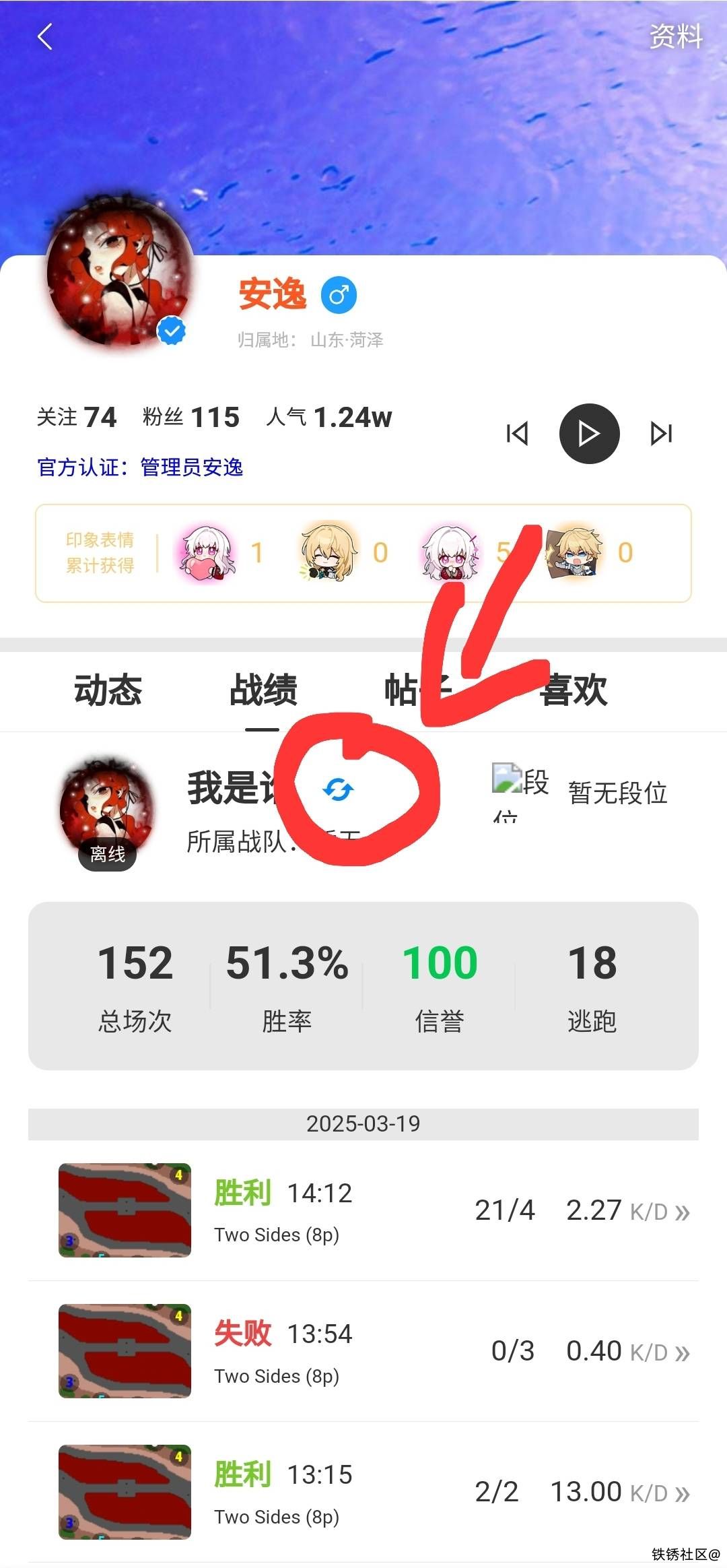Open the 资料 profile info page
This screenshot has width=727, height=1568.
675,36
